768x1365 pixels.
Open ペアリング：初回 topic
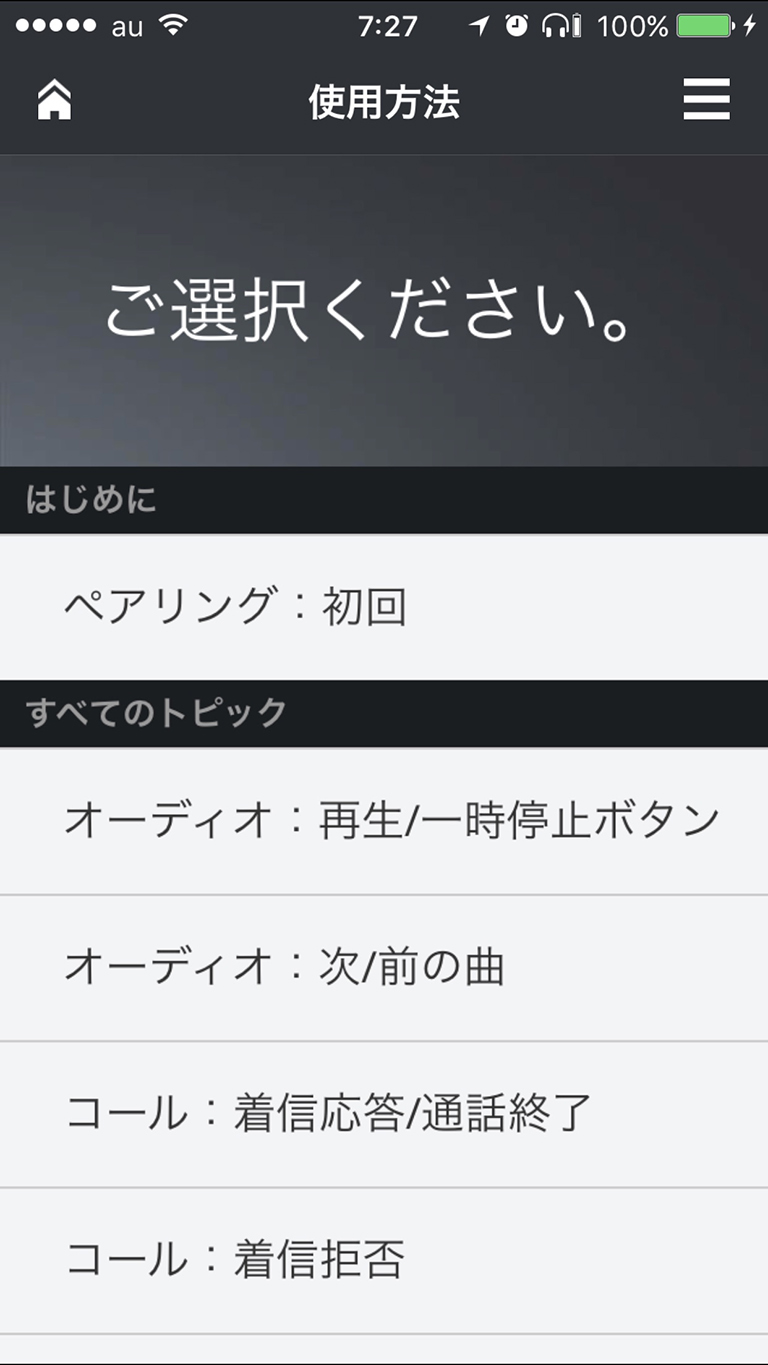point(384,607)
